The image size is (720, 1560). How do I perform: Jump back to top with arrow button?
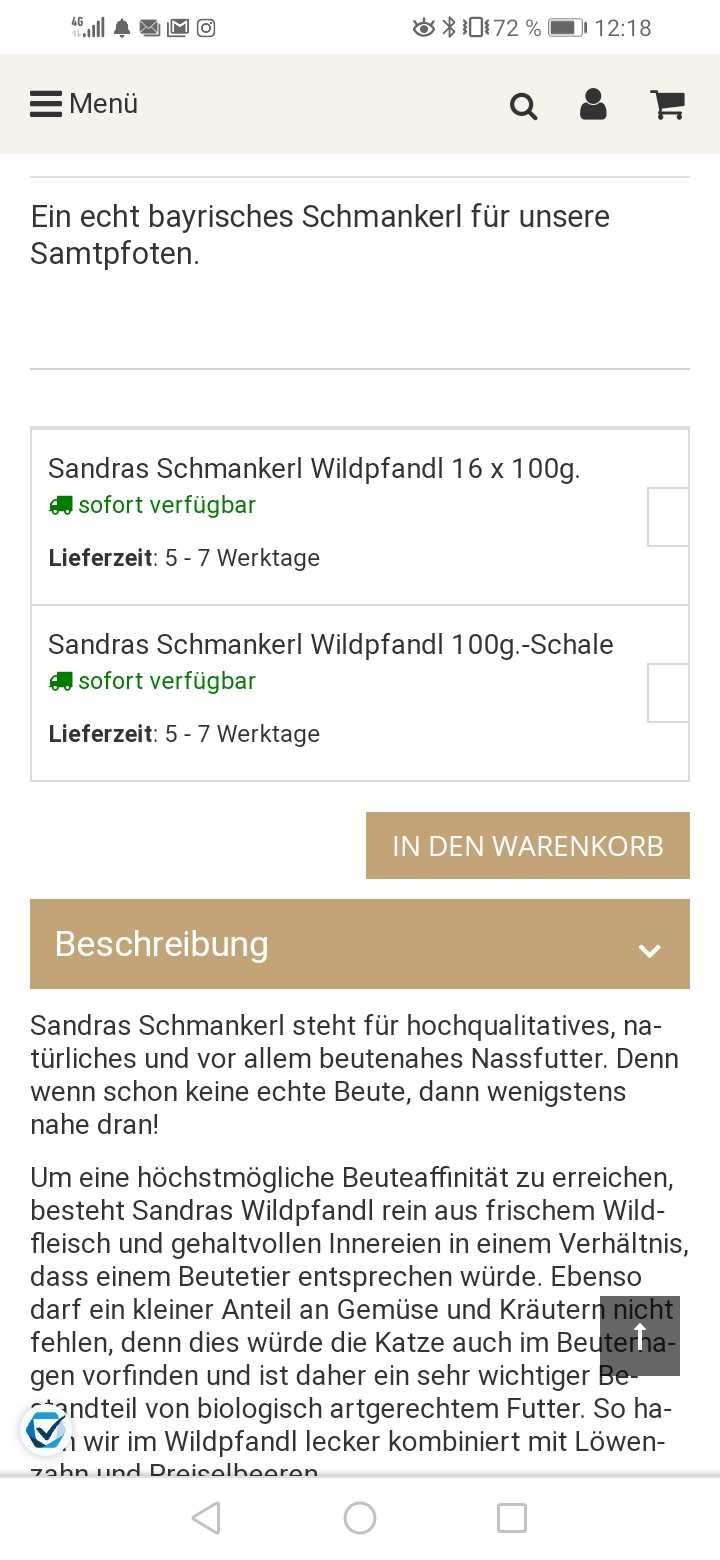[x=640, y=1336]
